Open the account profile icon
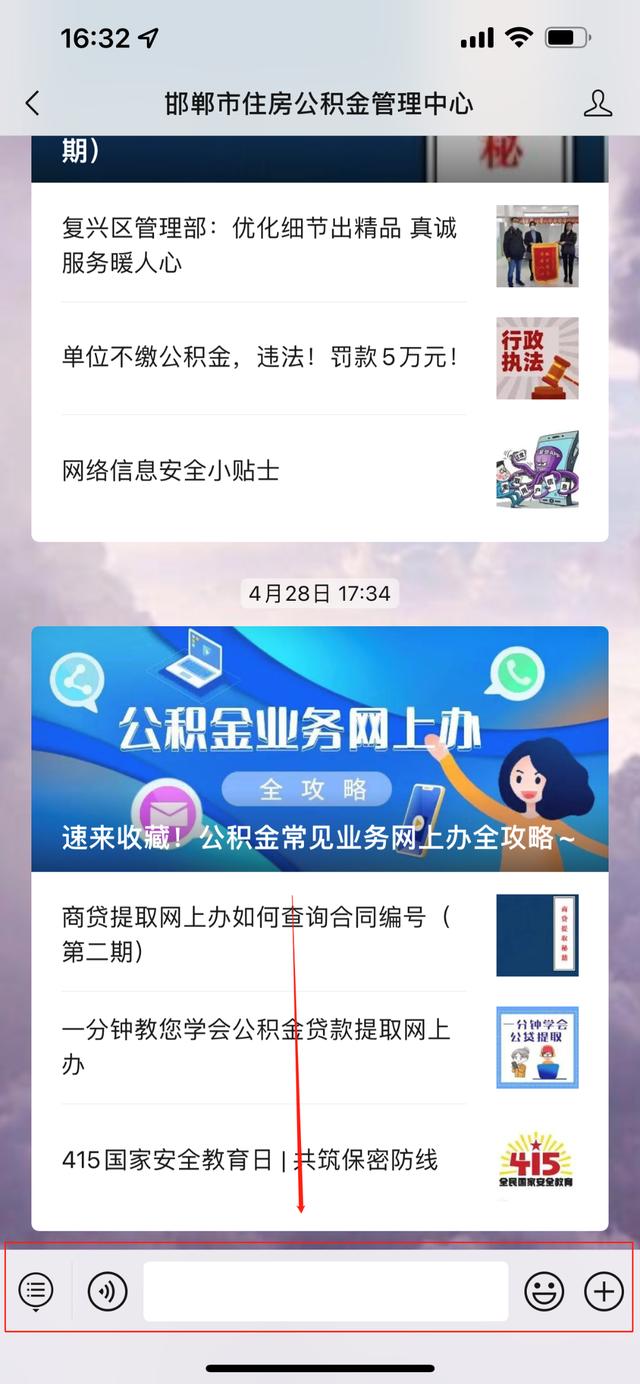The image size is (640, 1384). coord(597,103)
